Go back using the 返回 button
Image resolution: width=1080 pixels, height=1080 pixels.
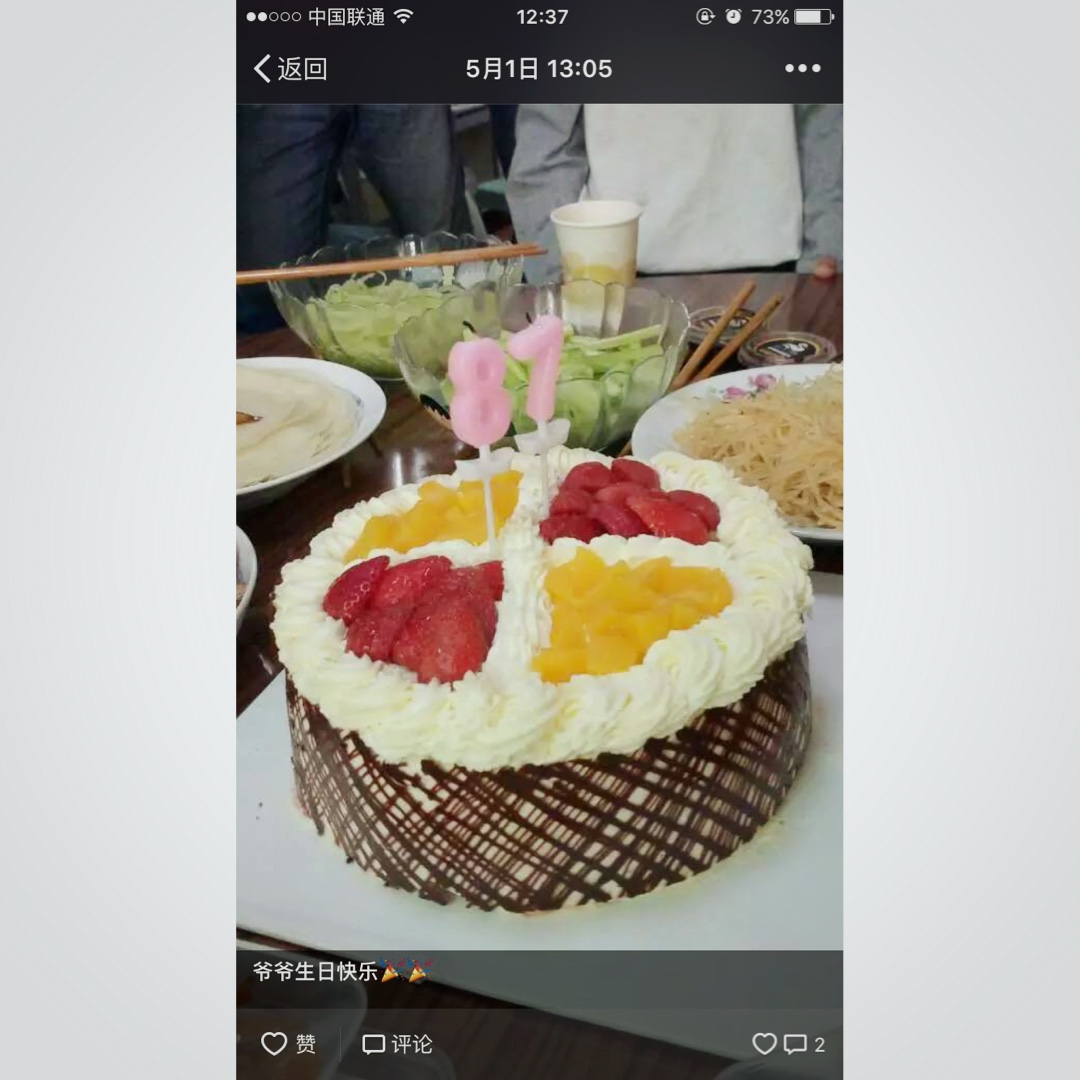[x=291, y=69]
